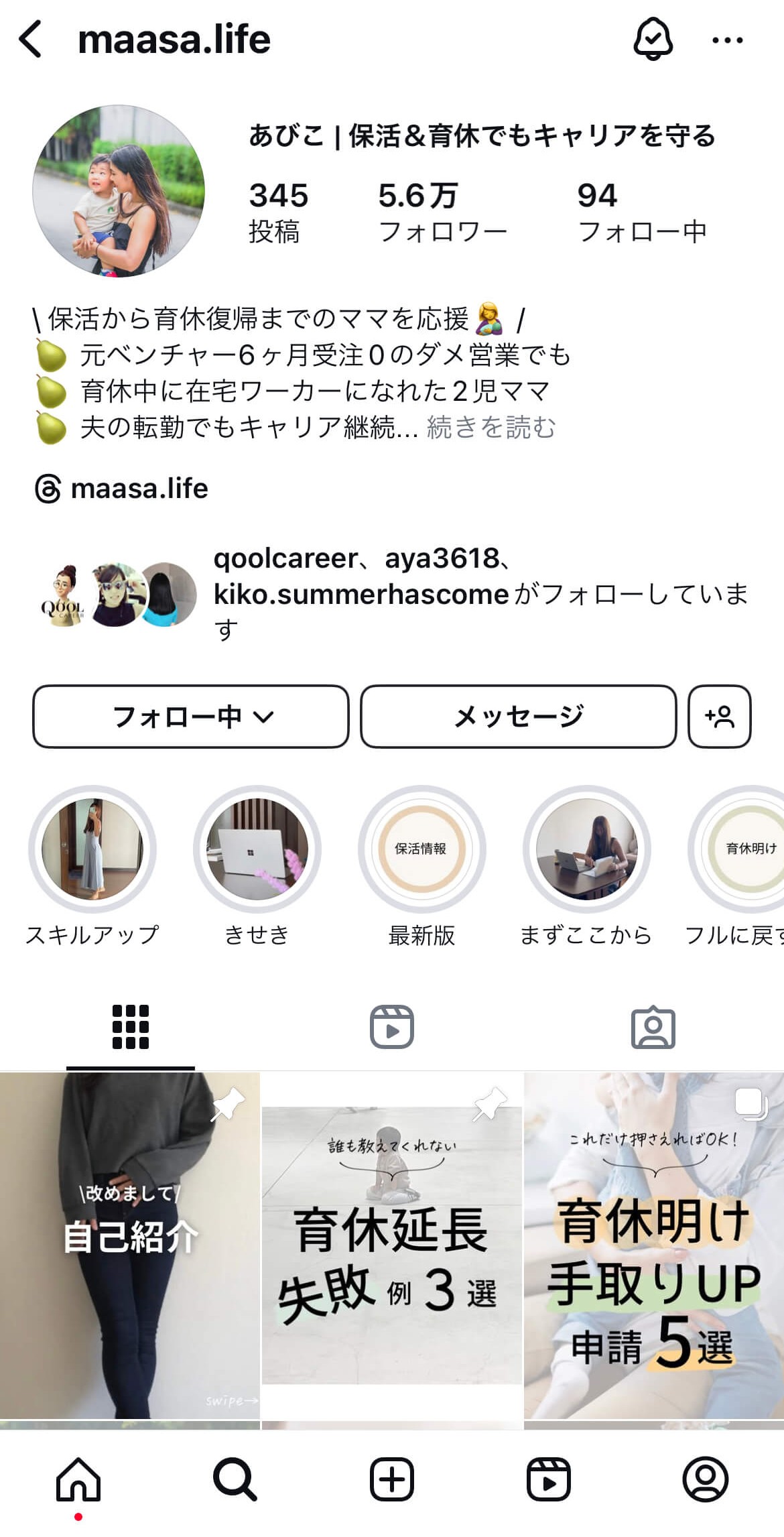This screenshot has width=784, height=1537.
Task: Open the 育休明け 手取りUP post
Action: (x=653, y=1247)
